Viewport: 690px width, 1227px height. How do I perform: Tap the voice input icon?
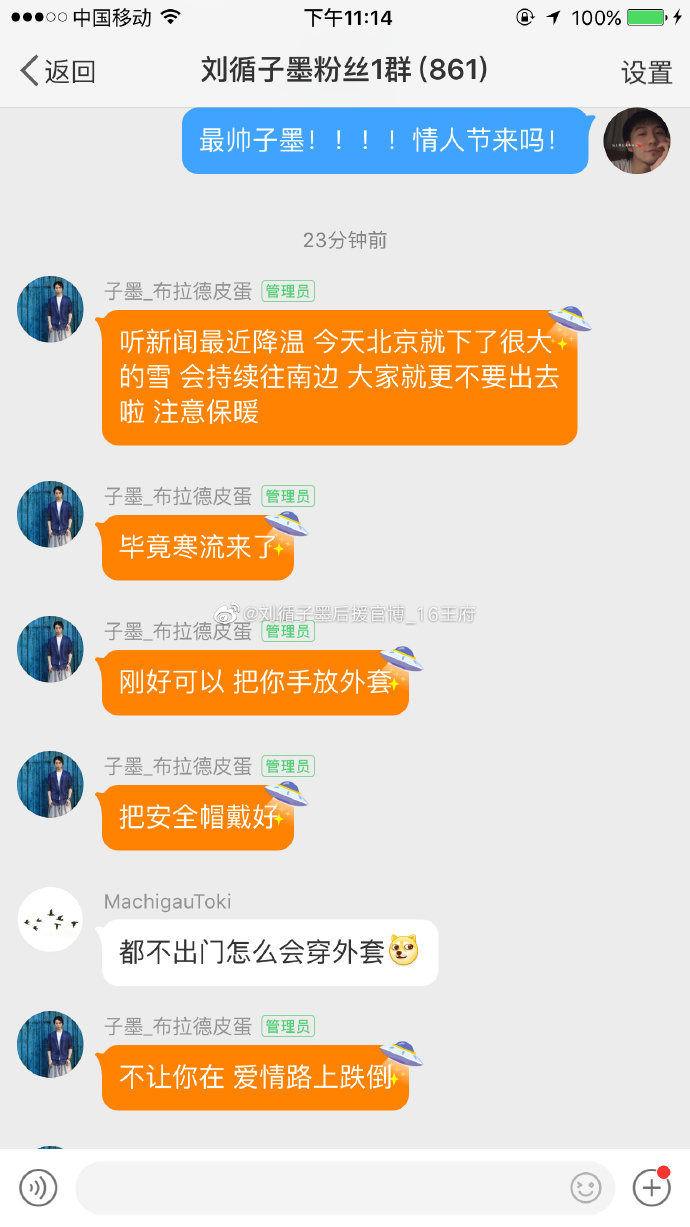(x=38, y=1188)
